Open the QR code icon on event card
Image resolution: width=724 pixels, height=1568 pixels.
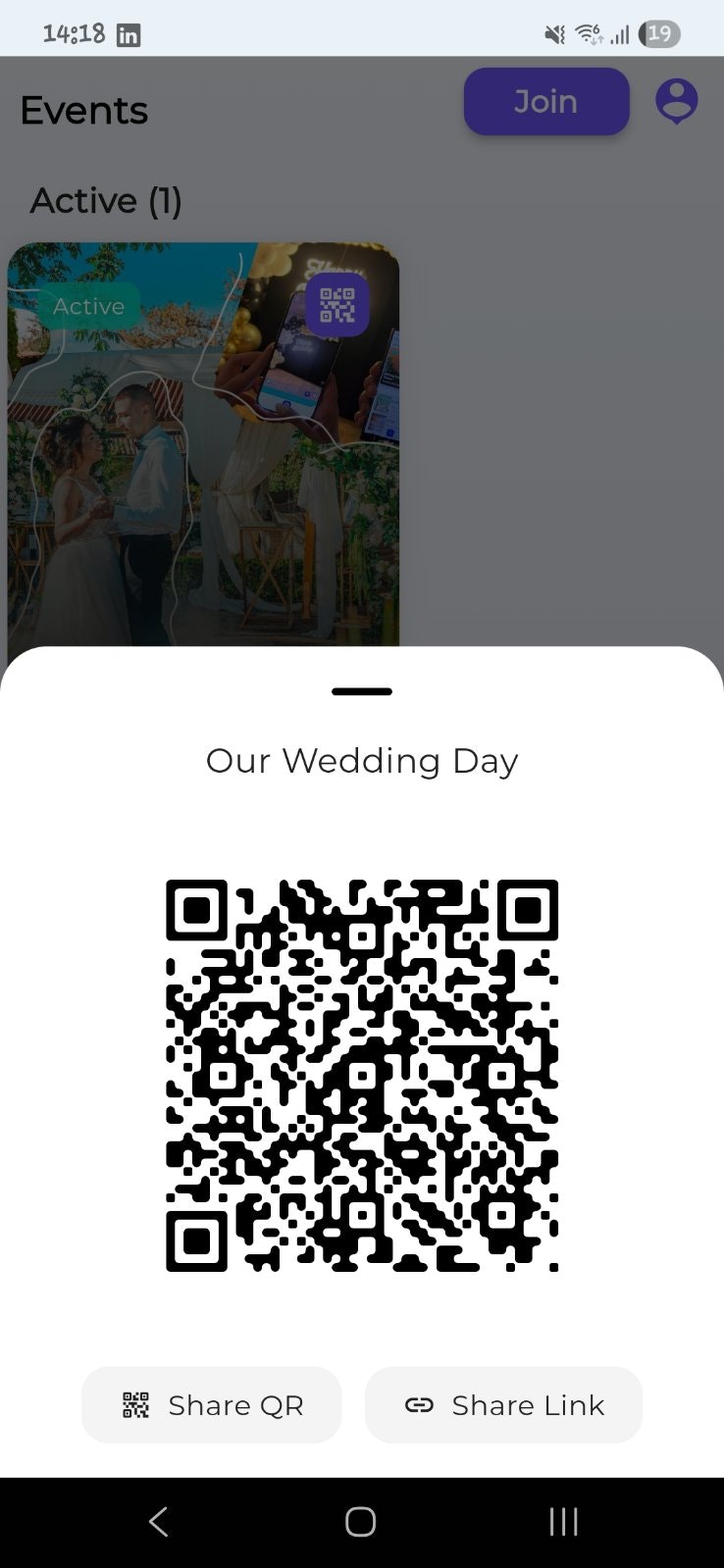coord(337,305)
